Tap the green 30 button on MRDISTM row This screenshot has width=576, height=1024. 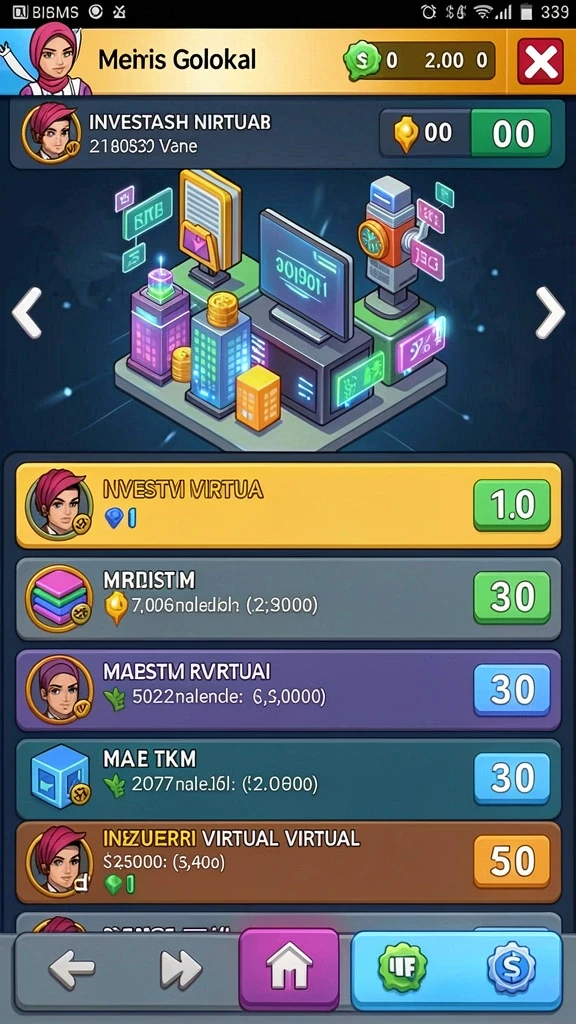pyautogui.click(x=512, y=596)
